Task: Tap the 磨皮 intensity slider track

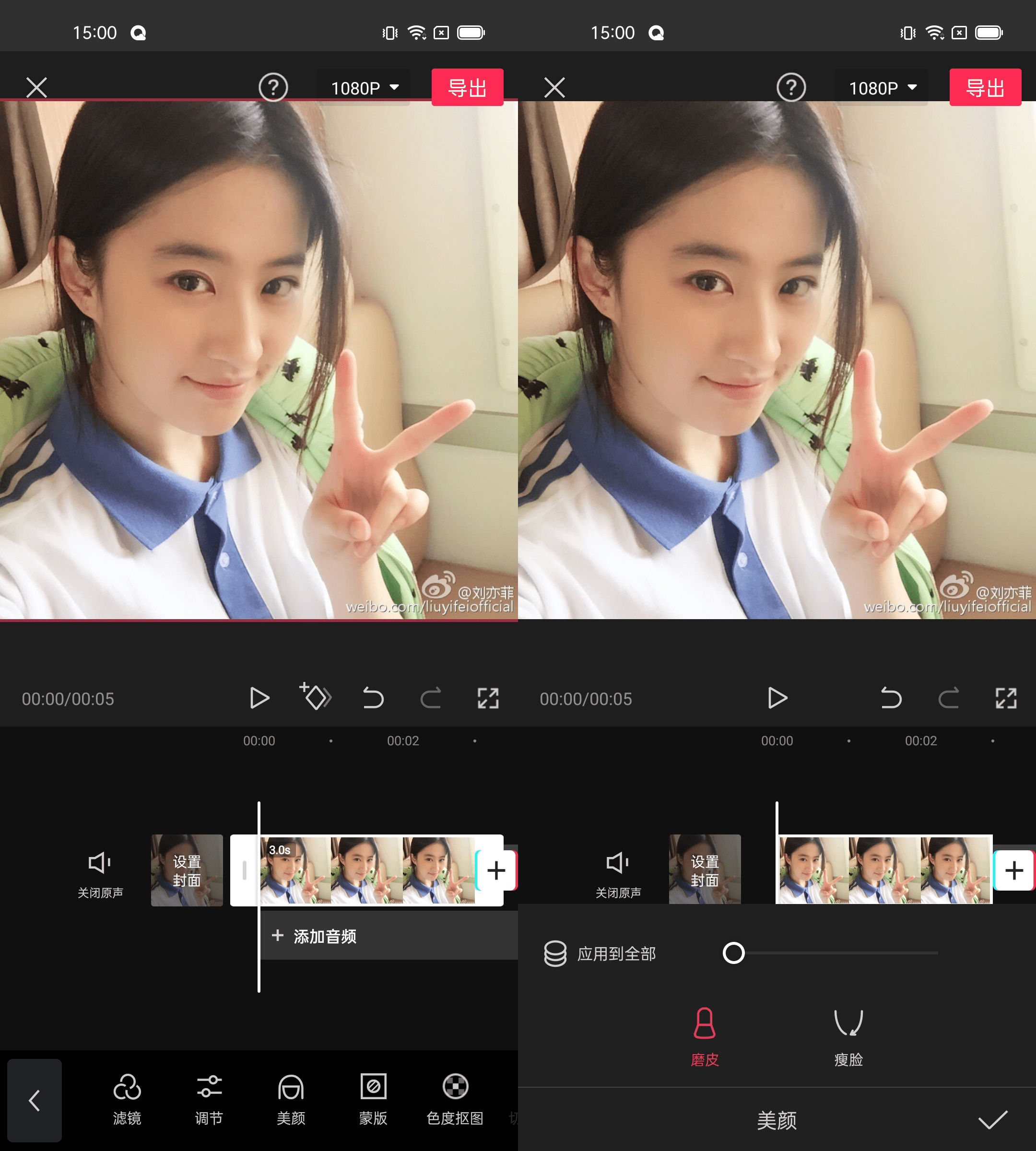Action: tap(837, 953)
